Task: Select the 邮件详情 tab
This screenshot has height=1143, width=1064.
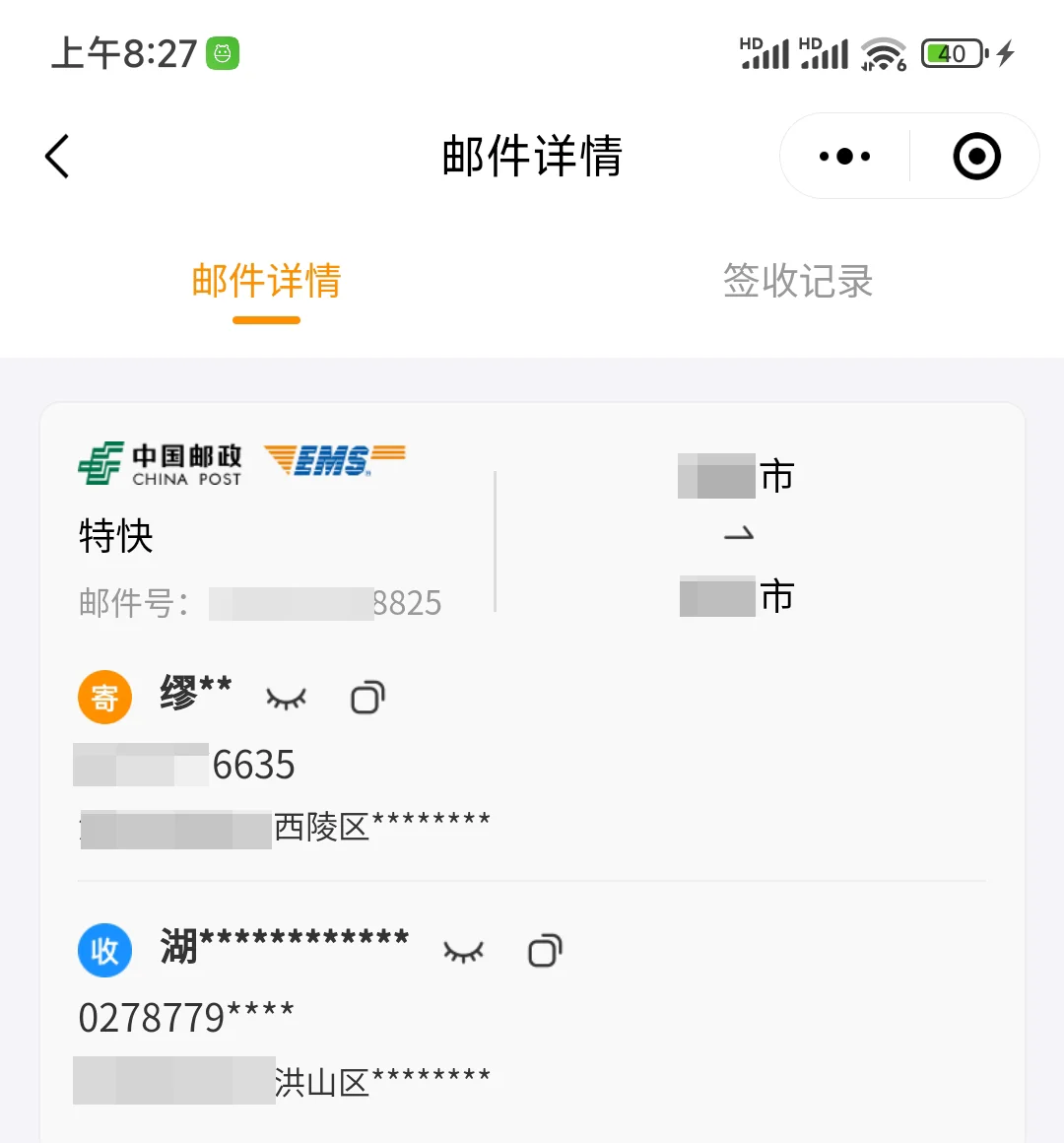Action: (x=266, y=282)
